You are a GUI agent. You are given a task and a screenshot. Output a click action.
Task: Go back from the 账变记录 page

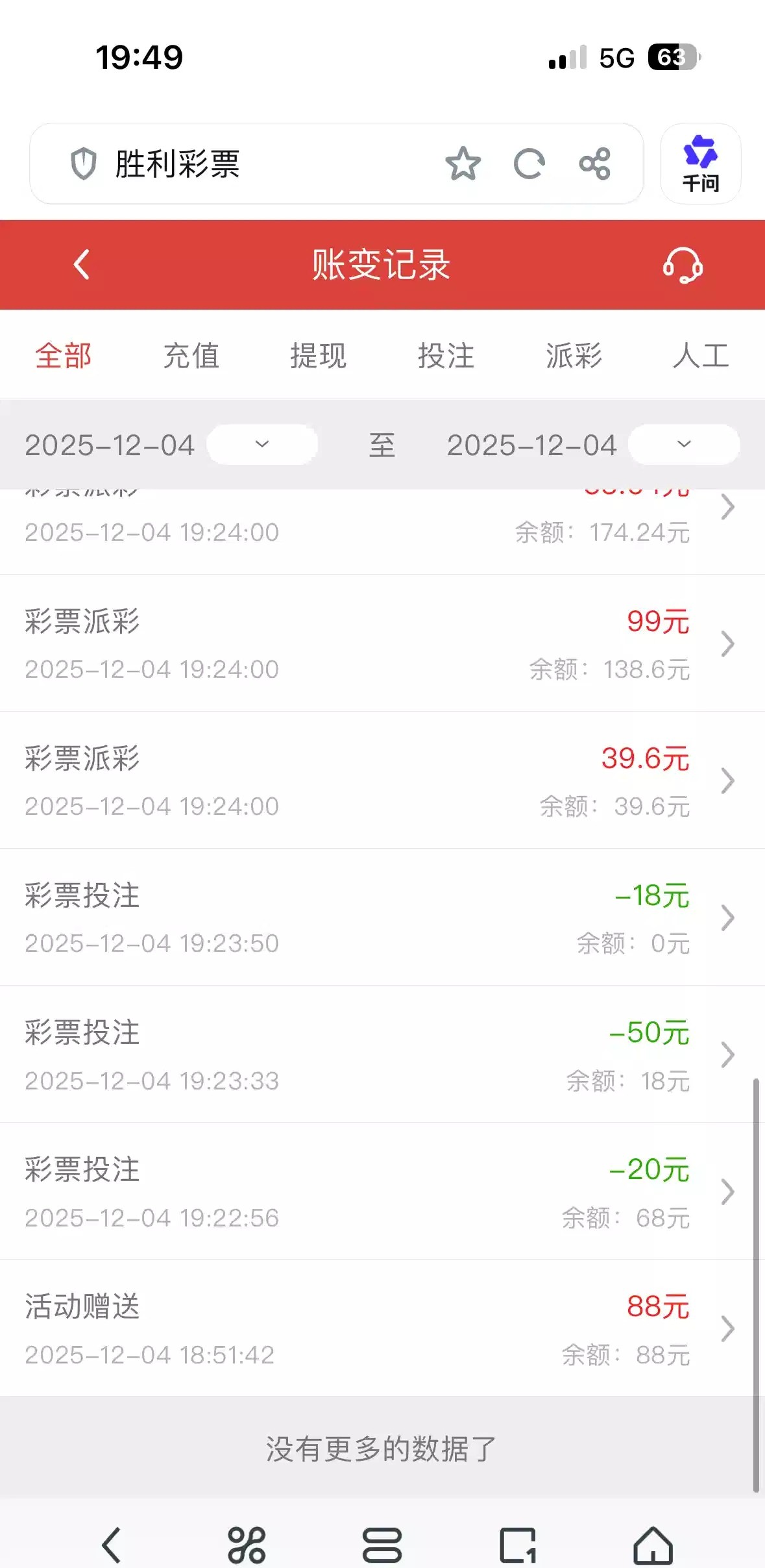coord(82,265)
